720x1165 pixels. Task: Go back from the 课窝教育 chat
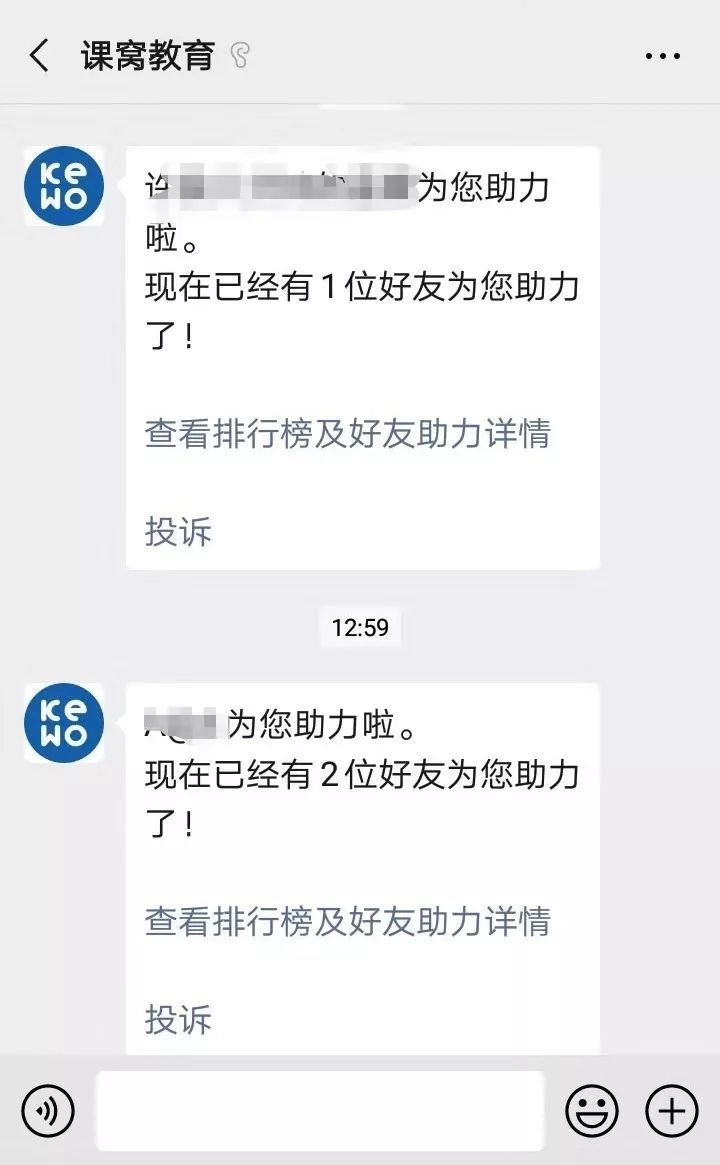[x=40, y=56]
